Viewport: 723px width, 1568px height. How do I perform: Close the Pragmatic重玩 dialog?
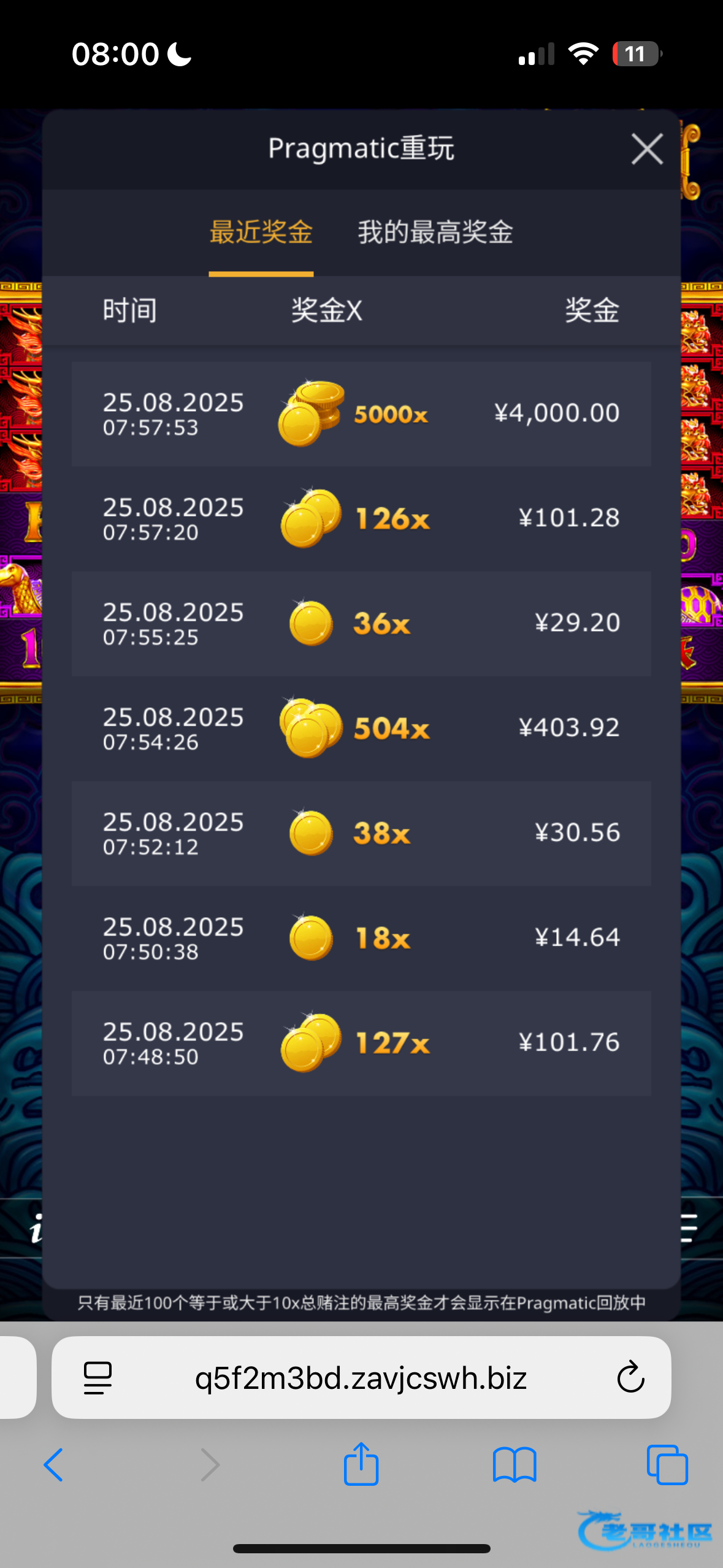pyautogui.click(x=647, y=149)
